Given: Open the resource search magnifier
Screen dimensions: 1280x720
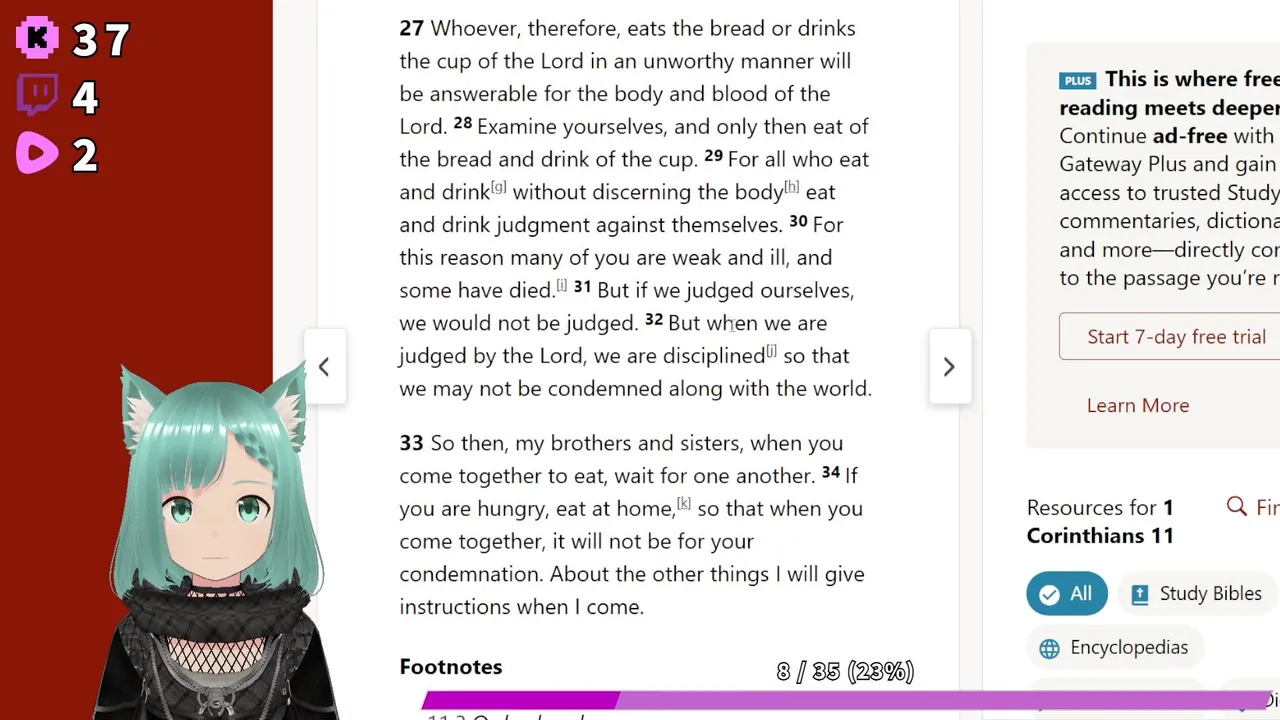Looking at the screenshot, I should [x=1237, y=507].
